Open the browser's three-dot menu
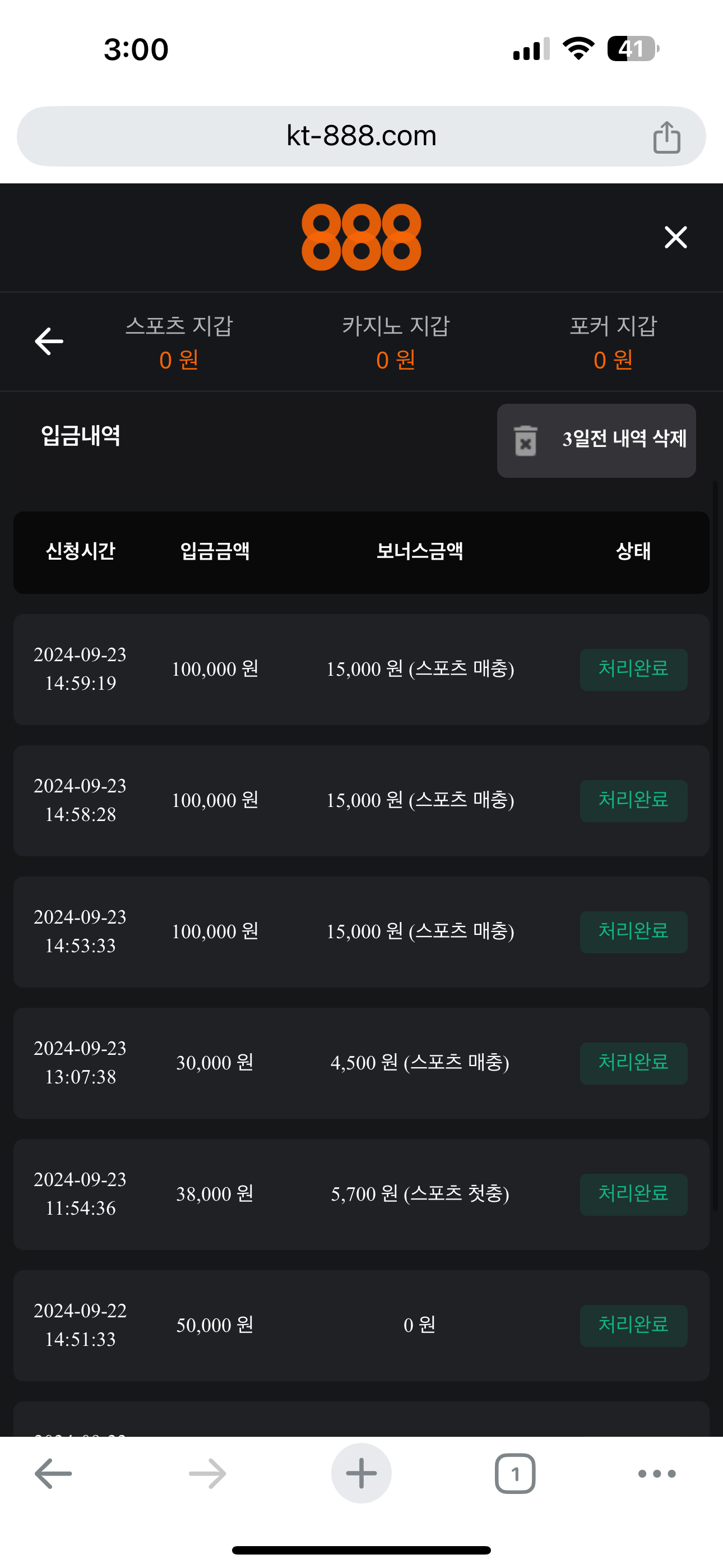Image resolution: width=723 pixels, height=1568 pixels. click(657, 1474)
